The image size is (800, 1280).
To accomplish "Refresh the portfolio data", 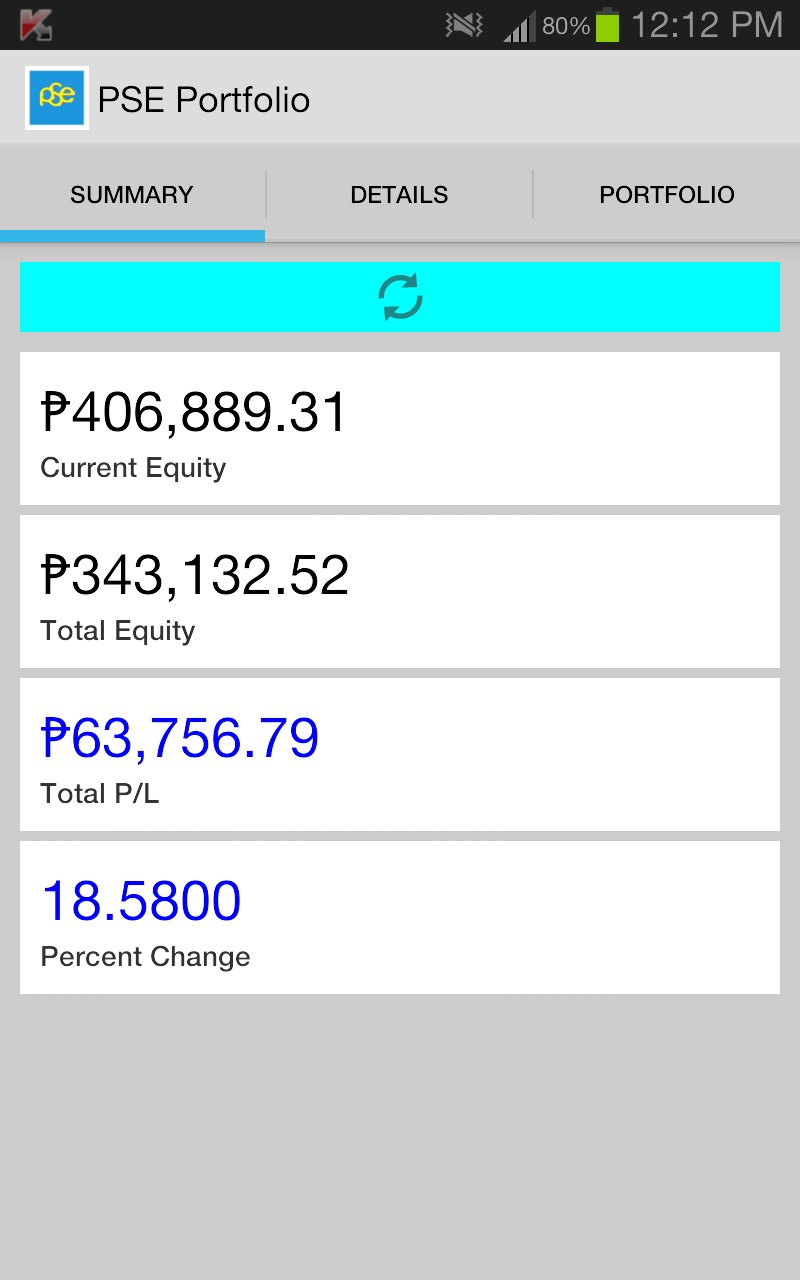I will pyautogui.click(x=400, y=297).
